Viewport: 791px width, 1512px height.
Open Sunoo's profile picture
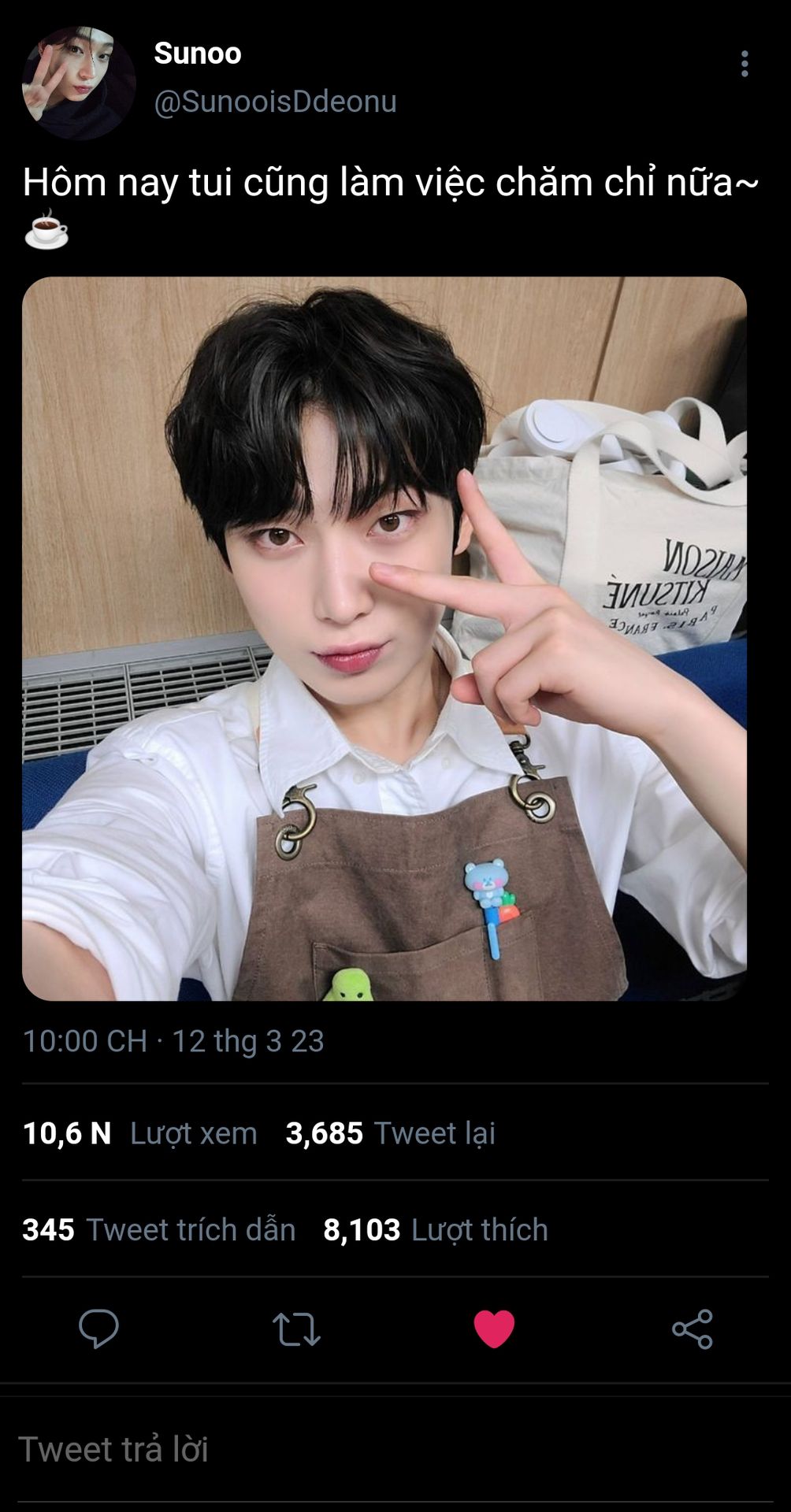pyautogui.click(x=79, y=83)
